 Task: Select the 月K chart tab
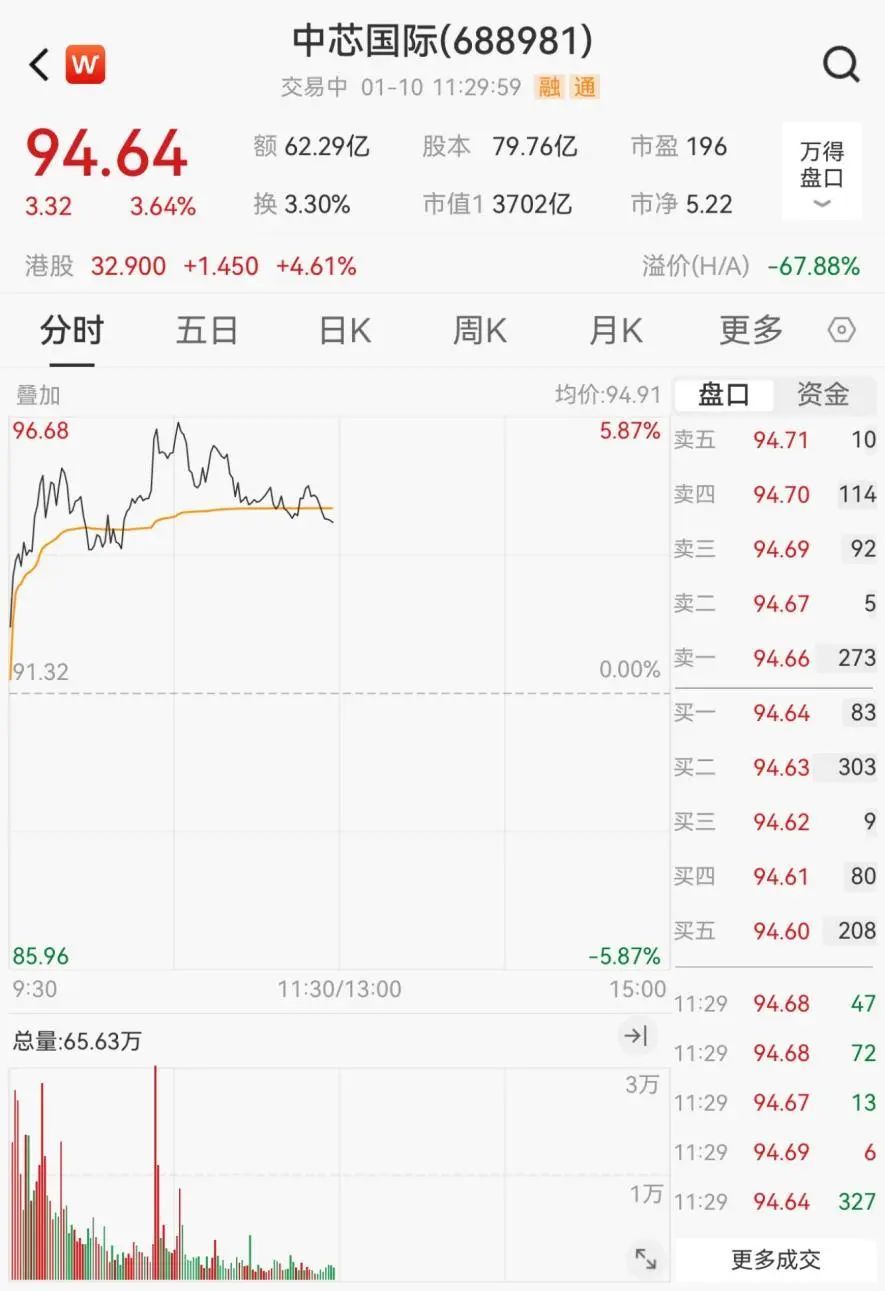click(x=615, y=330)
